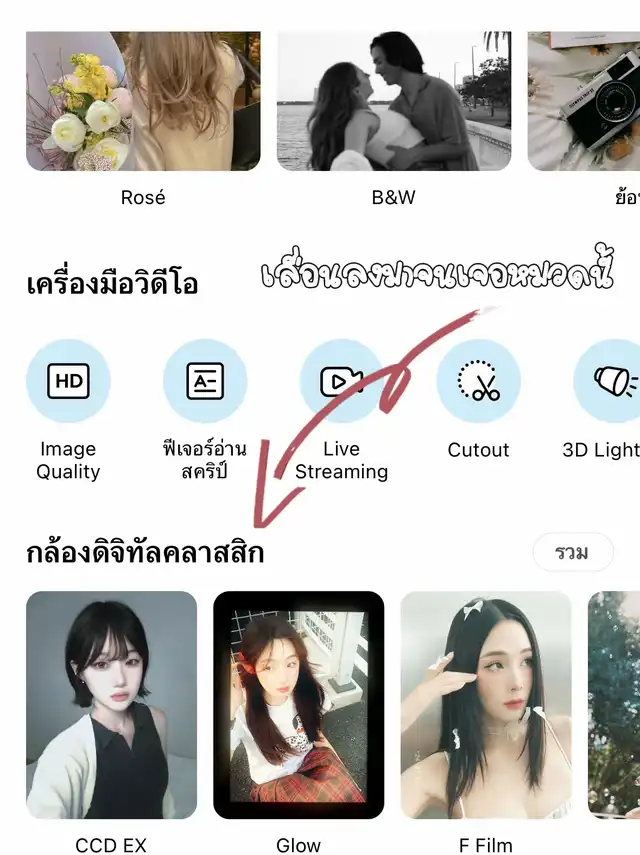Select the F Film camera style
The width and height of the screenshot is (640, 855).
[486, 705]
